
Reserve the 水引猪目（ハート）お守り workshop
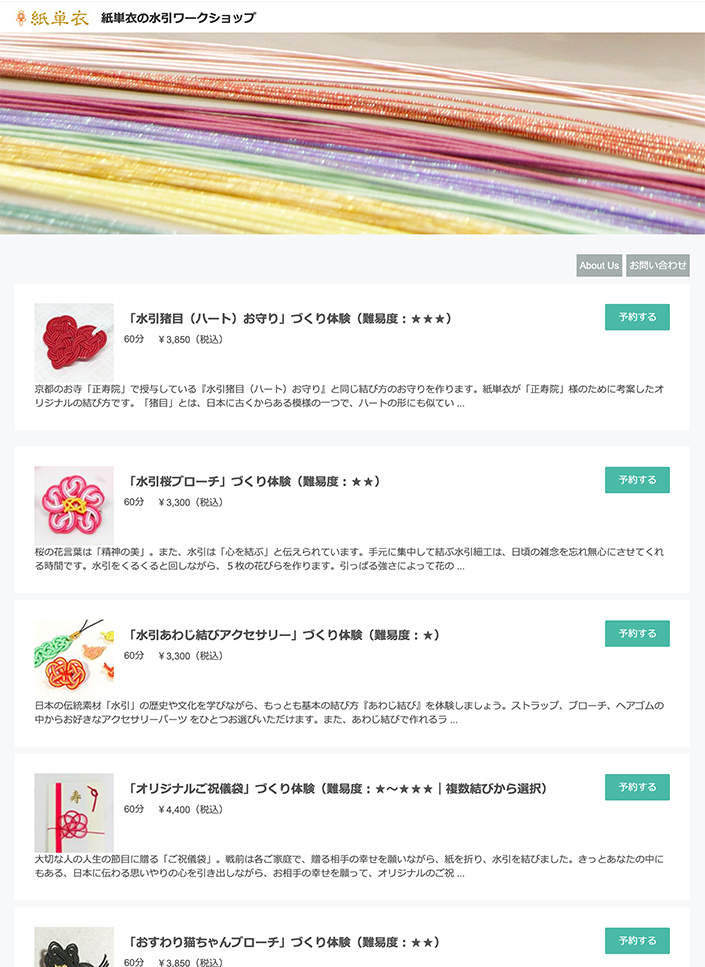(637, 317)
